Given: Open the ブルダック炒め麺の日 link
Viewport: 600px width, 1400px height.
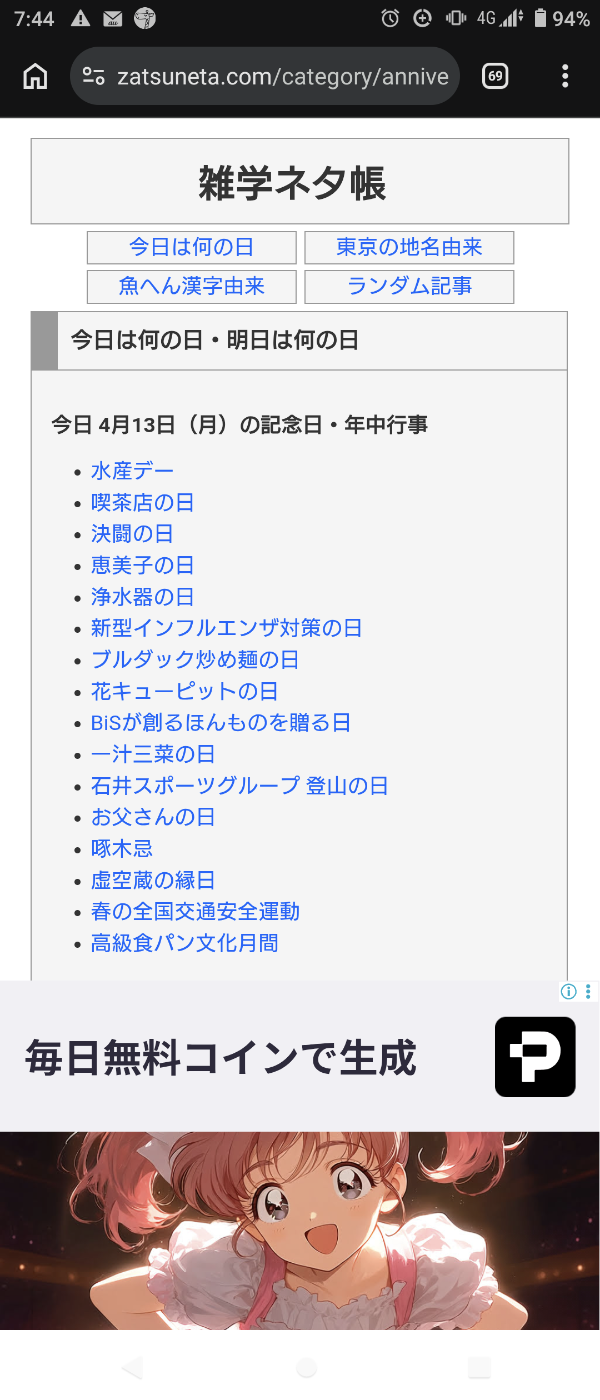Looking at the screenshot, I should tap(195, 660).
